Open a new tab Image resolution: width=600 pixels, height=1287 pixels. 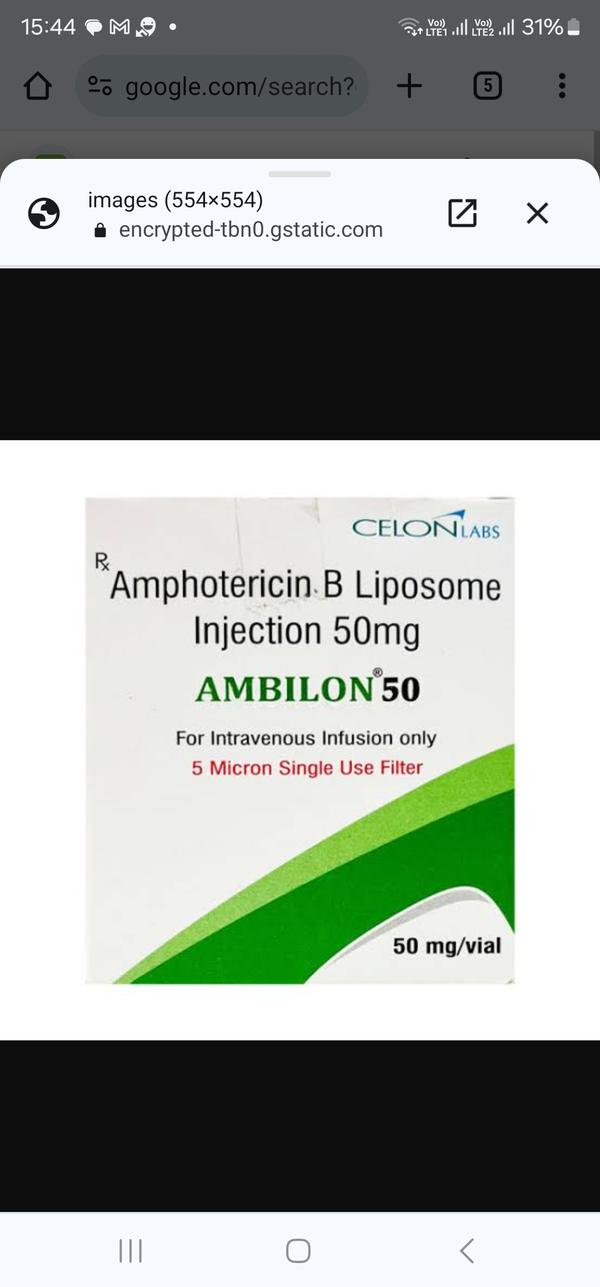click(409, 87)
